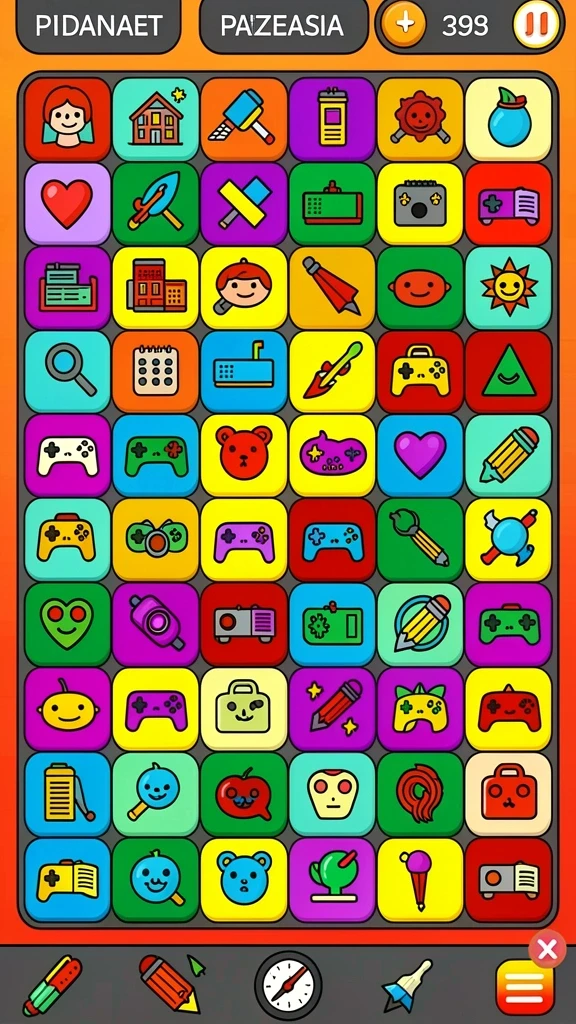Open the PIDANAET button
The width and height of the screenshot is (576, 1024).
click(98, 26)
